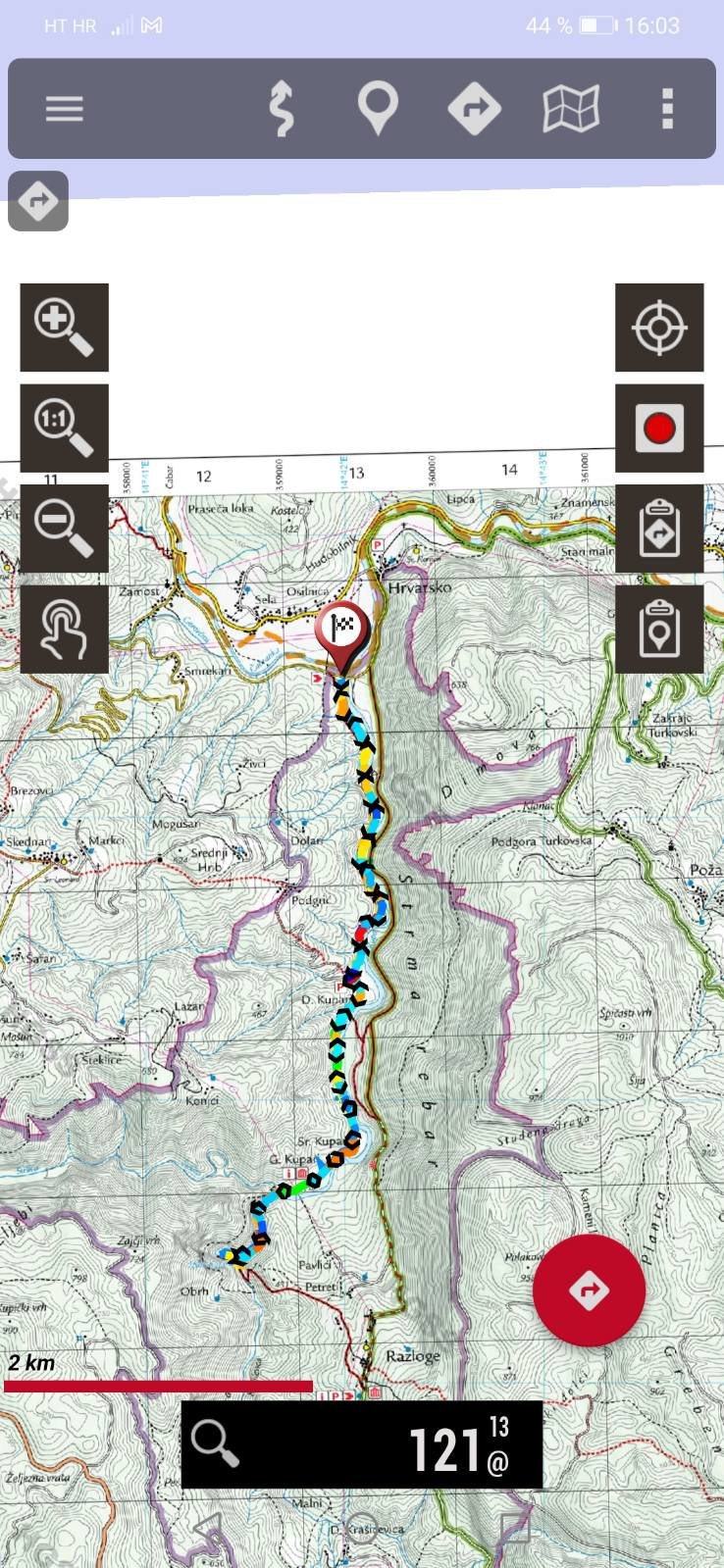Center the map on GPS location
Viewport: 724px width, 1568px height.
[659, 328]
